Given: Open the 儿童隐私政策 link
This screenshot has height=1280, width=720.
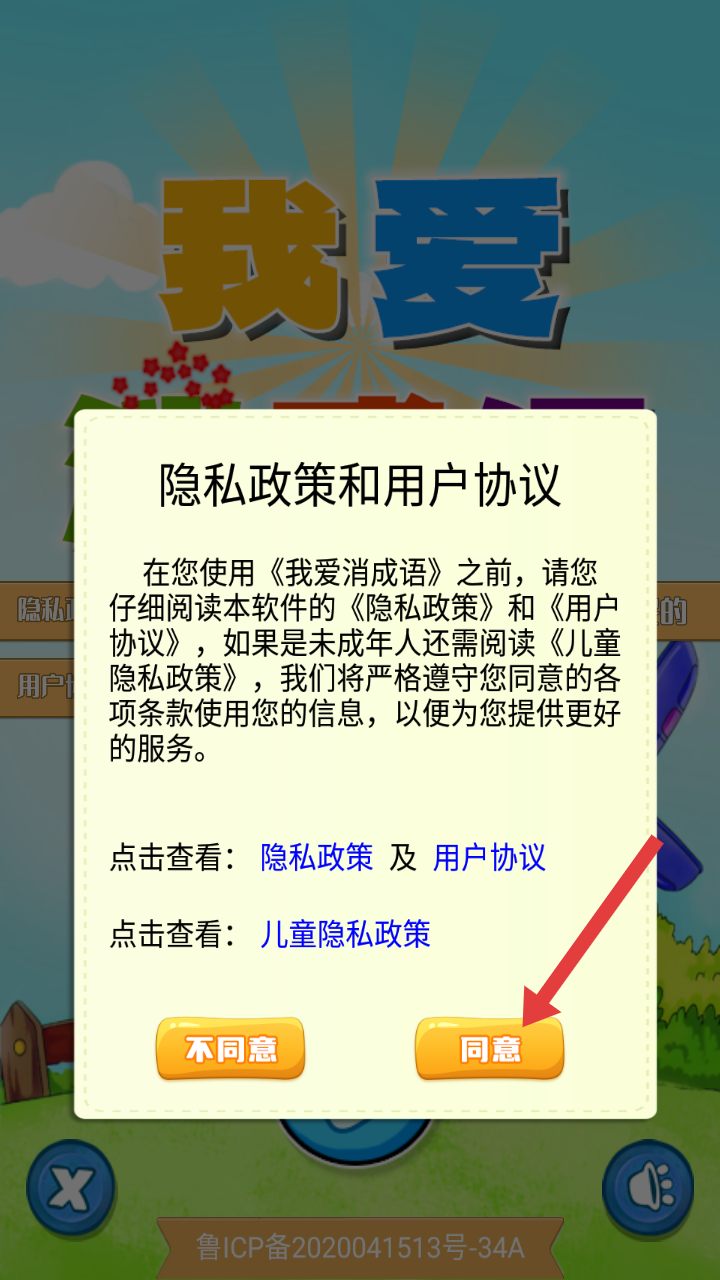Looking at the screenshot, I should [346, 934].
